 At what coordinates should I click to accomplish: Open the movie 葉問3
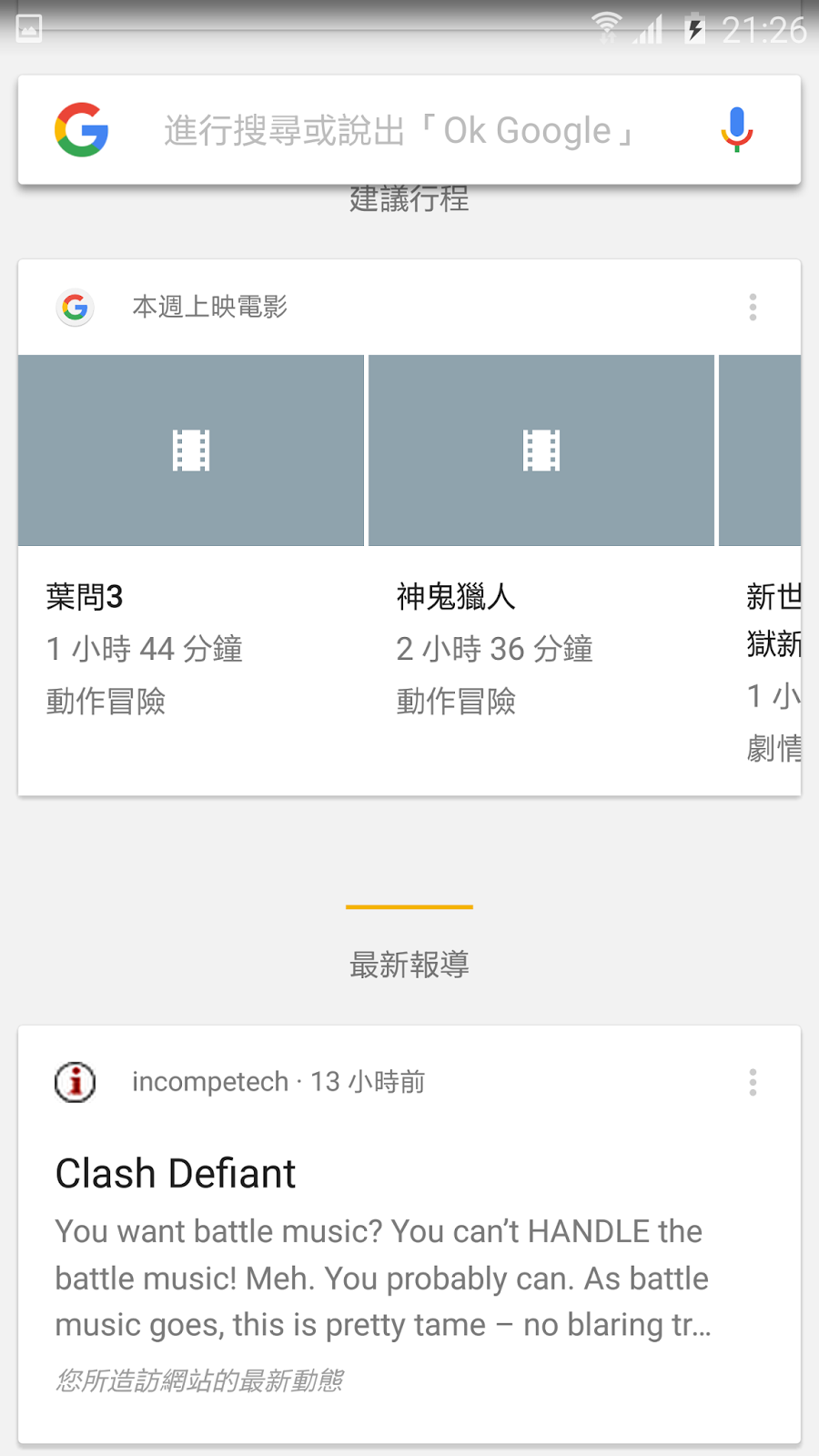[191, 546]
